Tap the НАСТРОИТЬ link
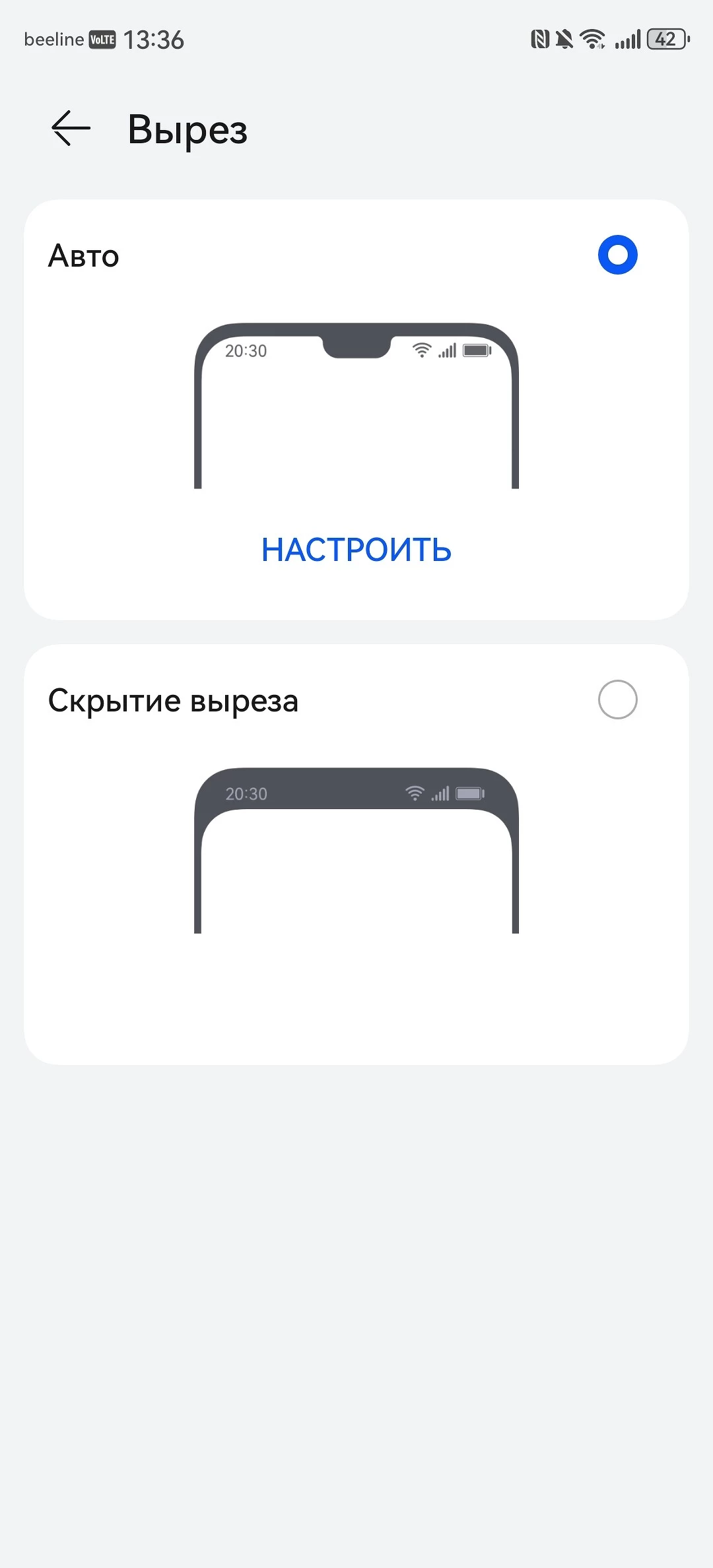The image size is (713, 1568). coord(356,550)
